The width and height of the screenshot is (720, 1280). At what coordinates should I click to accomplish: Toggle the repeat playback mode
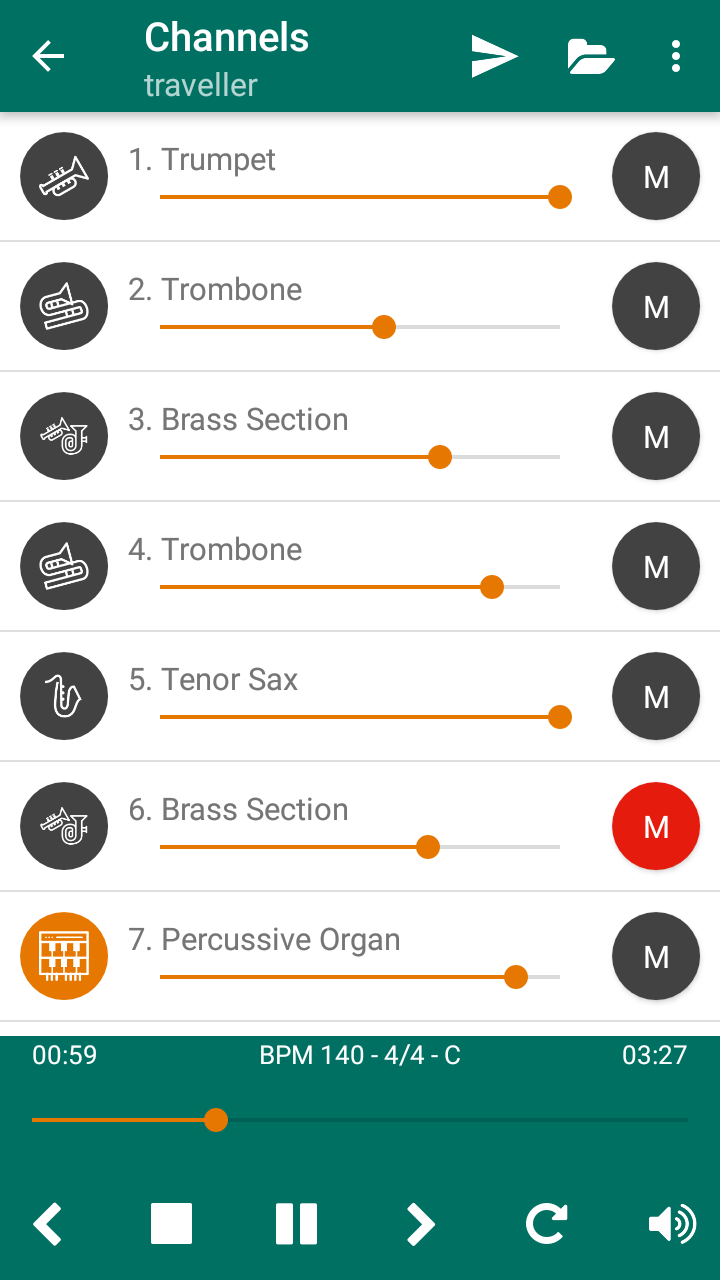click(x=546, y=1224)
